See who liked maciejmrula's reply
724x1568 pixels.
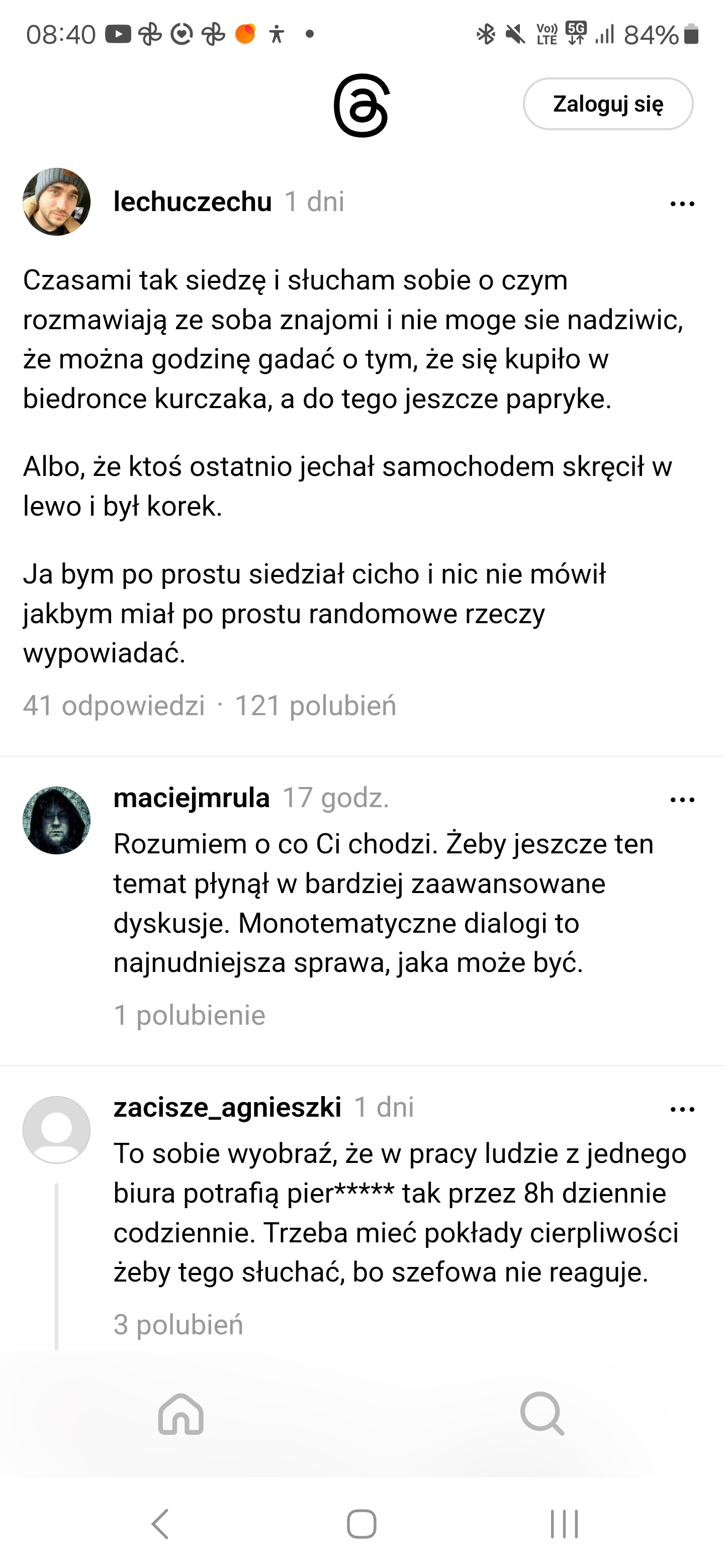[x=190, y=1015]
